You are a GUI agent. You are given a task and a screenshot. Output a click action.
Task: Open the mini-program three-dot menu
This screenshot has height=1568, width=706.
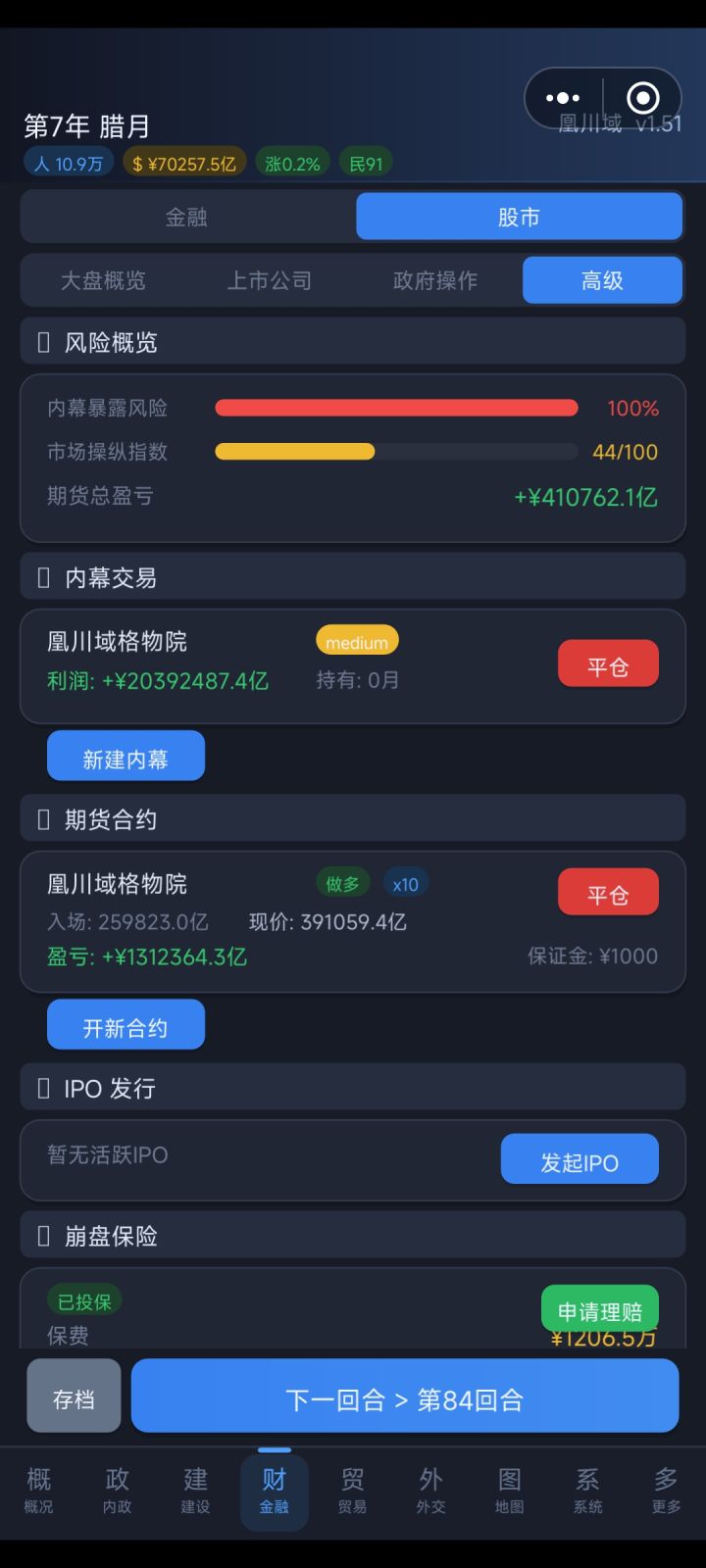point(562,97)
